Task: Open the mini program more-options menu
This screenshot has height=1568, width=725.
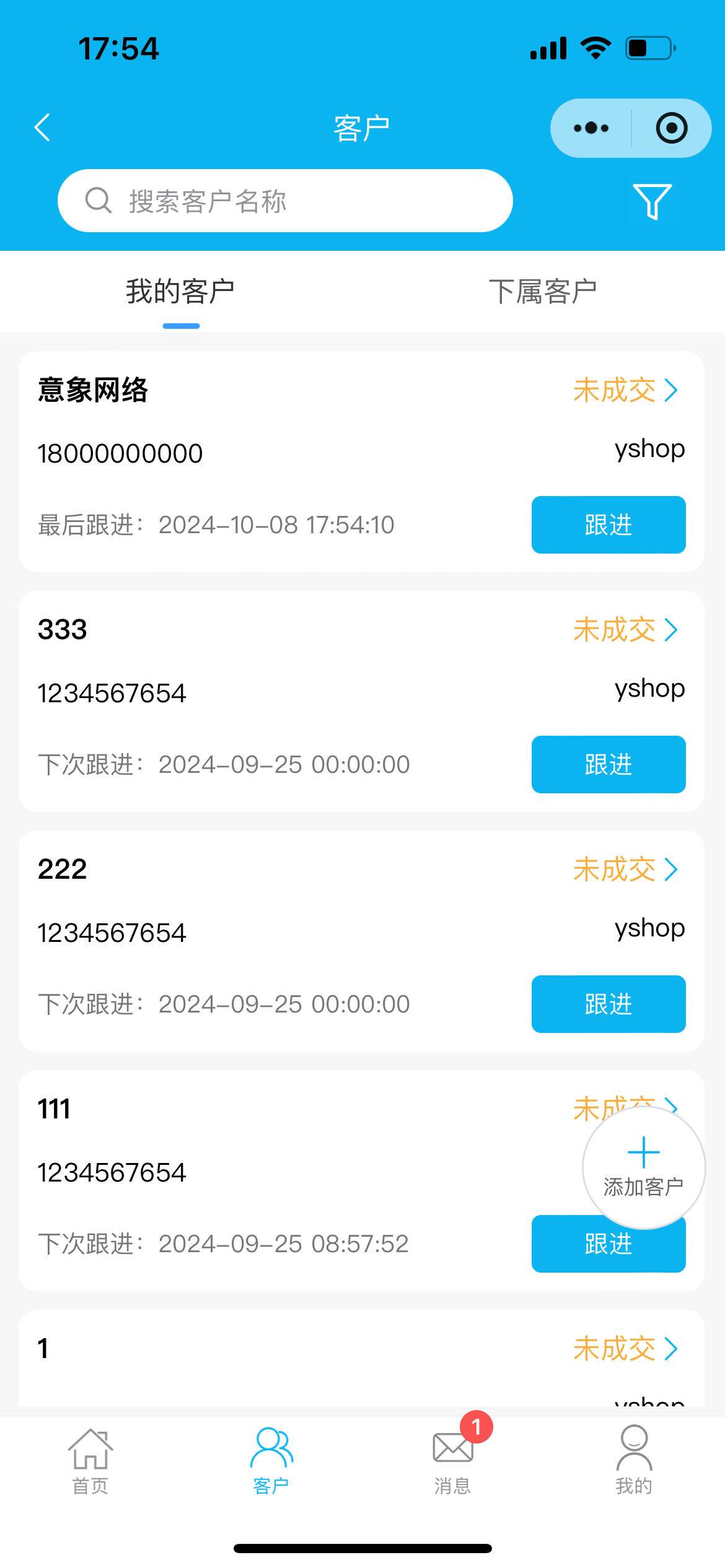Action: tap(591, 128)
